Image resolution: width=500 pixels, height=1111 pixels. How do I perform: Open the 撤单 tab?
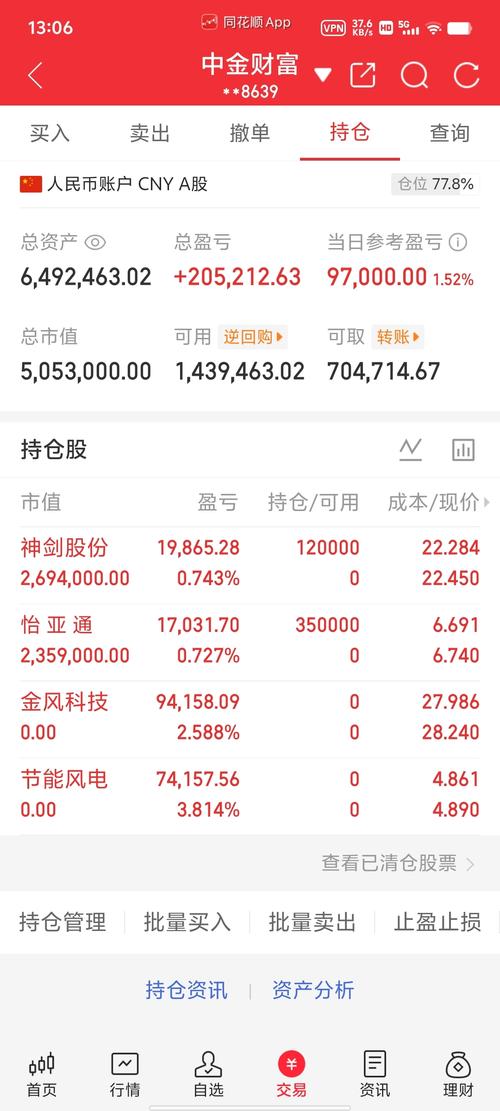coord(250,133)
